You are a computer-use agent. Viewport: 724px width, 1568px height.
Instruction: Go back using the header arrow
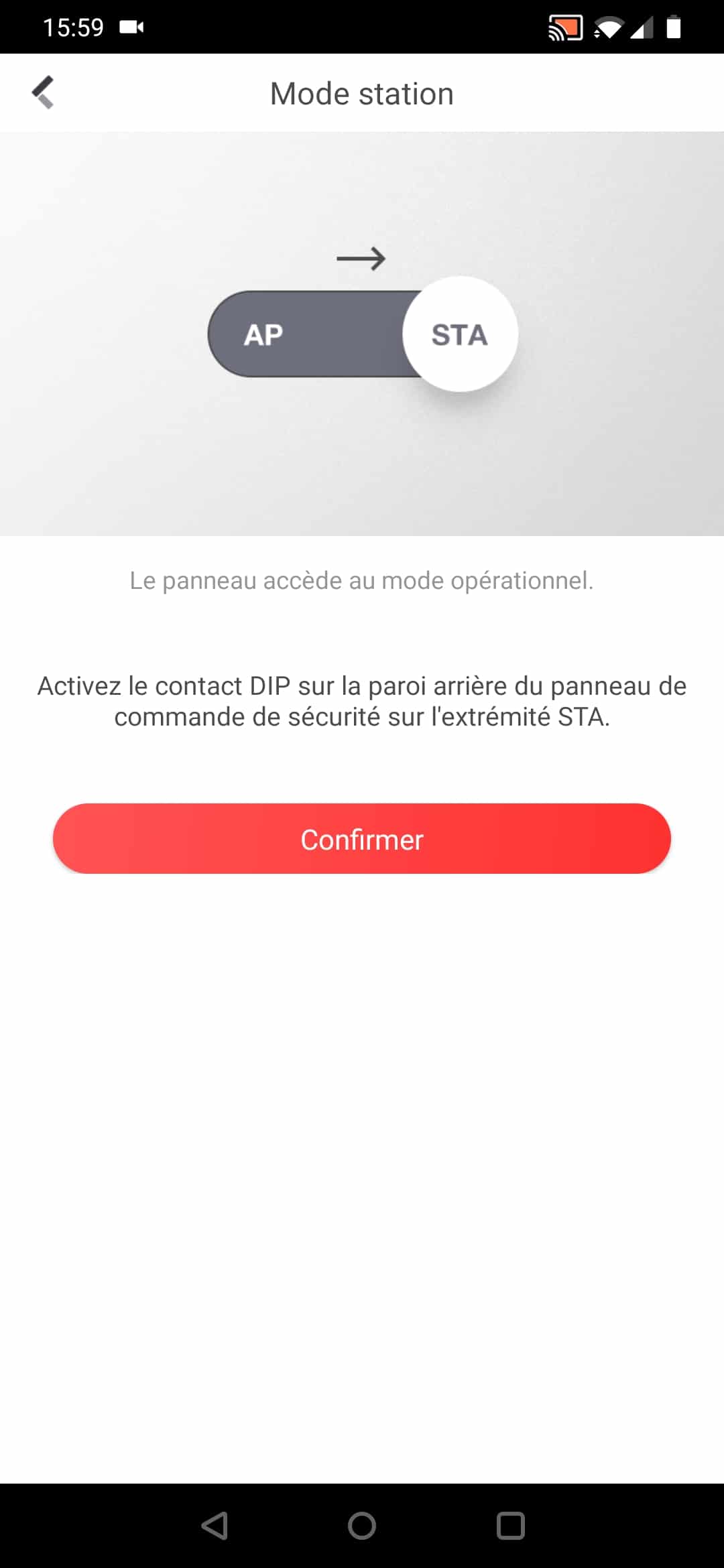click(44, 92)
